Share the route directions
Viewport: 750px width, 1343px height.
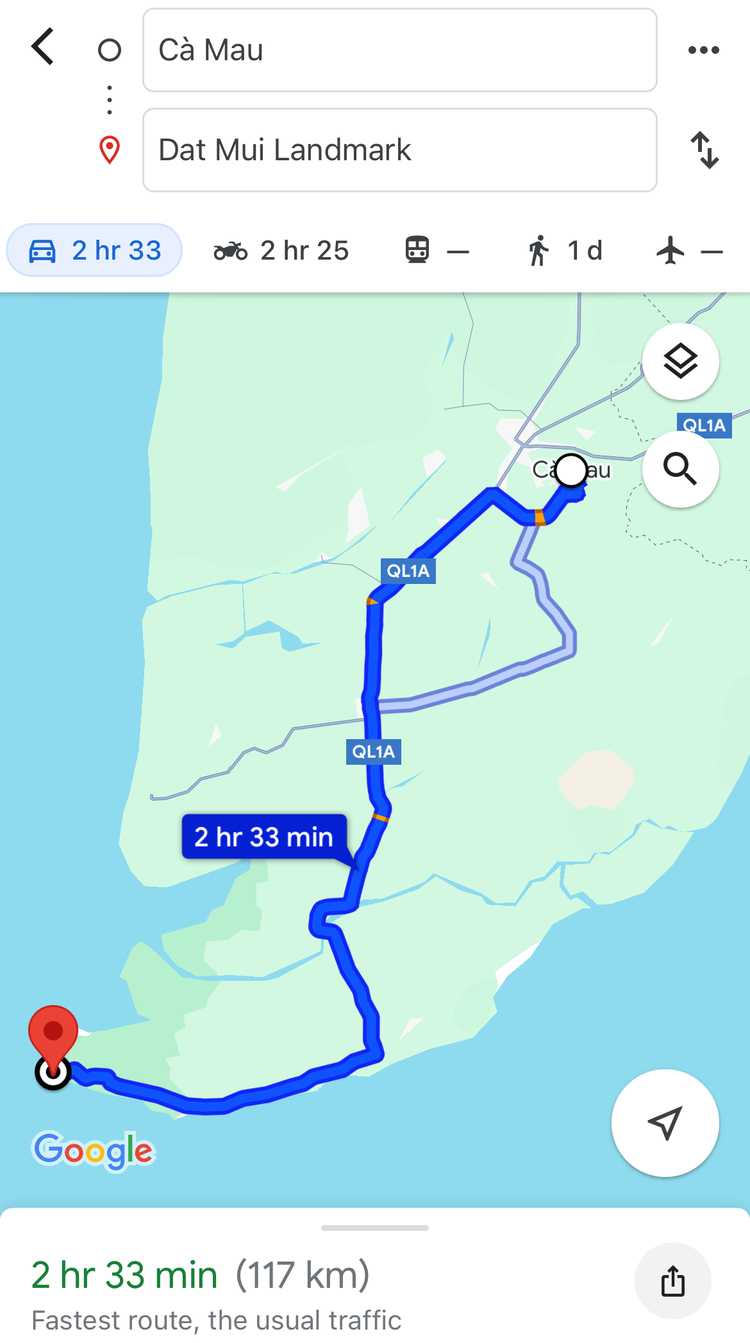tap(673, 1280)
